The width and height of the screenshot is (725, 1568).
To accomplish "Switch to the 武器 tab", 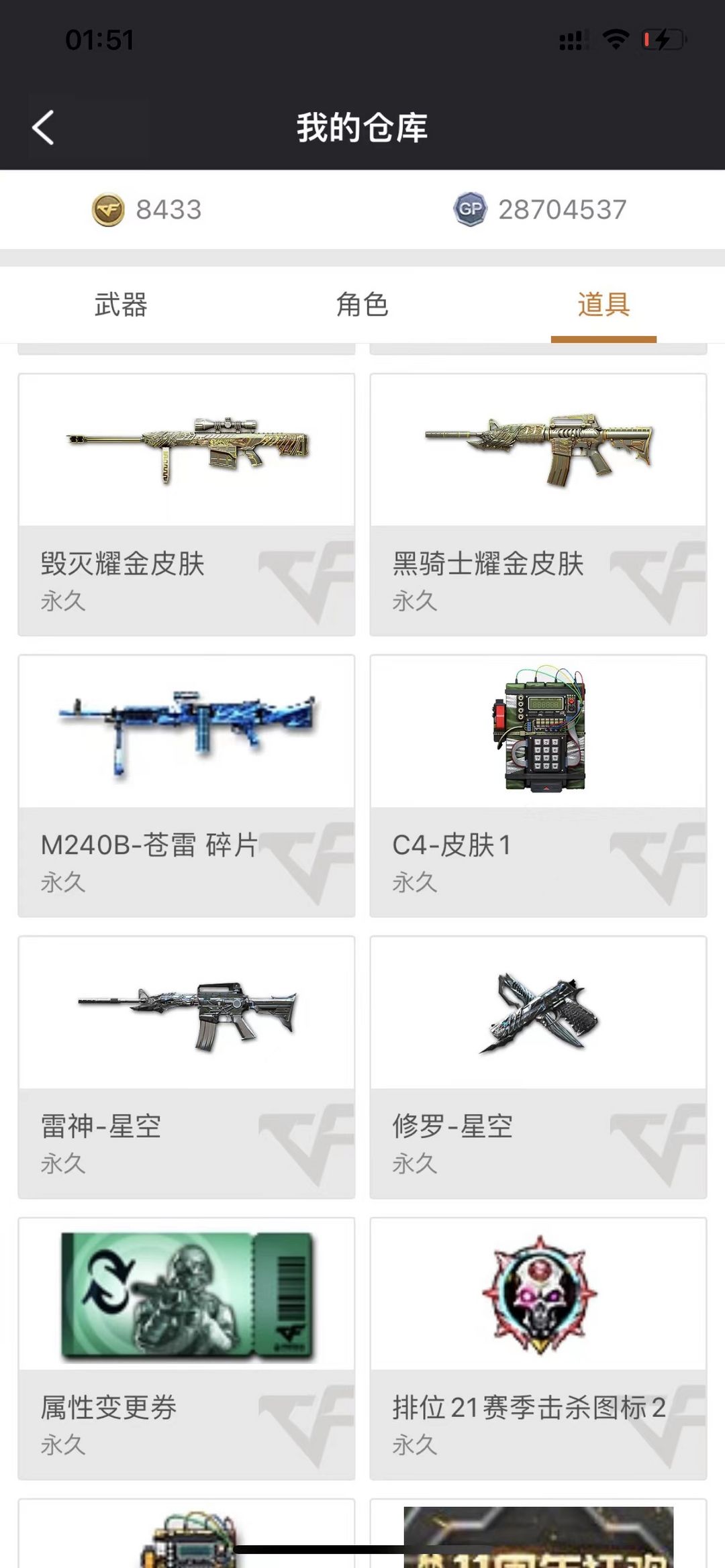I will (121, 305).
